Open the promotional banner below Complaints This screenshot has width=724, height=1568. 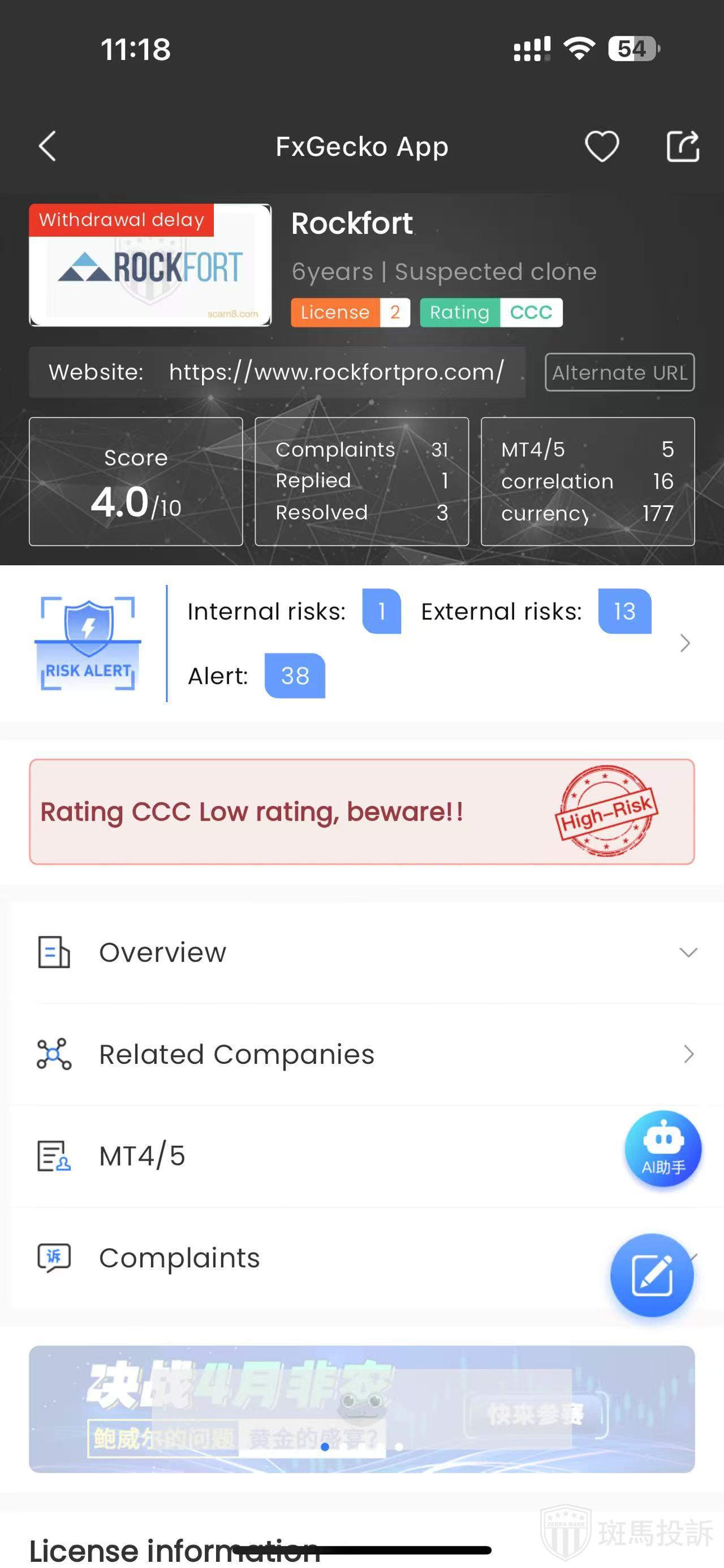point(361,1409)
